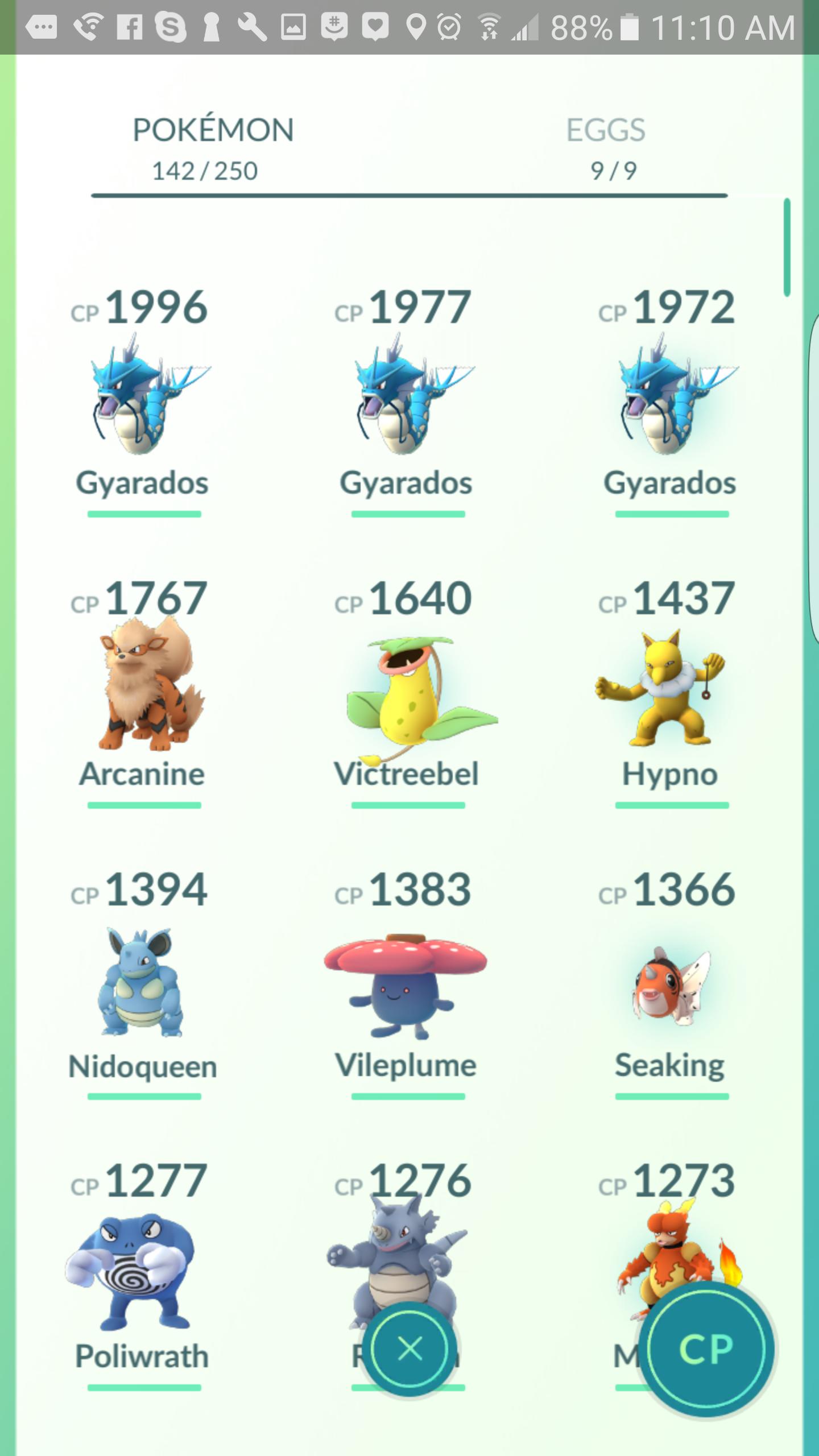Switch to the Eggs tab
Viewport: 819px width, 1456px height.
(606, 149)
